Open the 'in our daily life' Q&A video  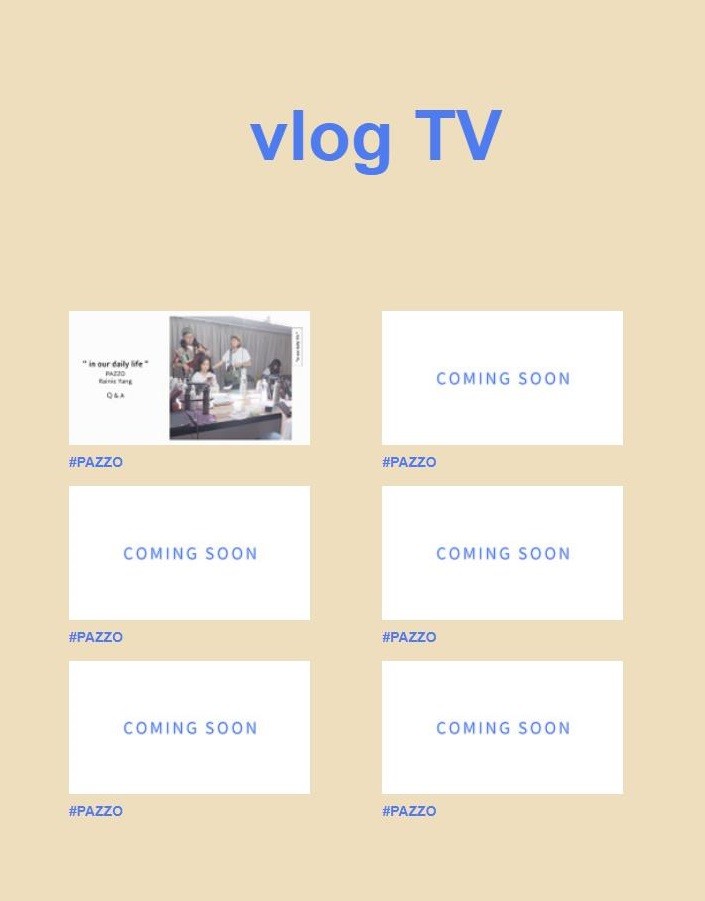[189, 377]
